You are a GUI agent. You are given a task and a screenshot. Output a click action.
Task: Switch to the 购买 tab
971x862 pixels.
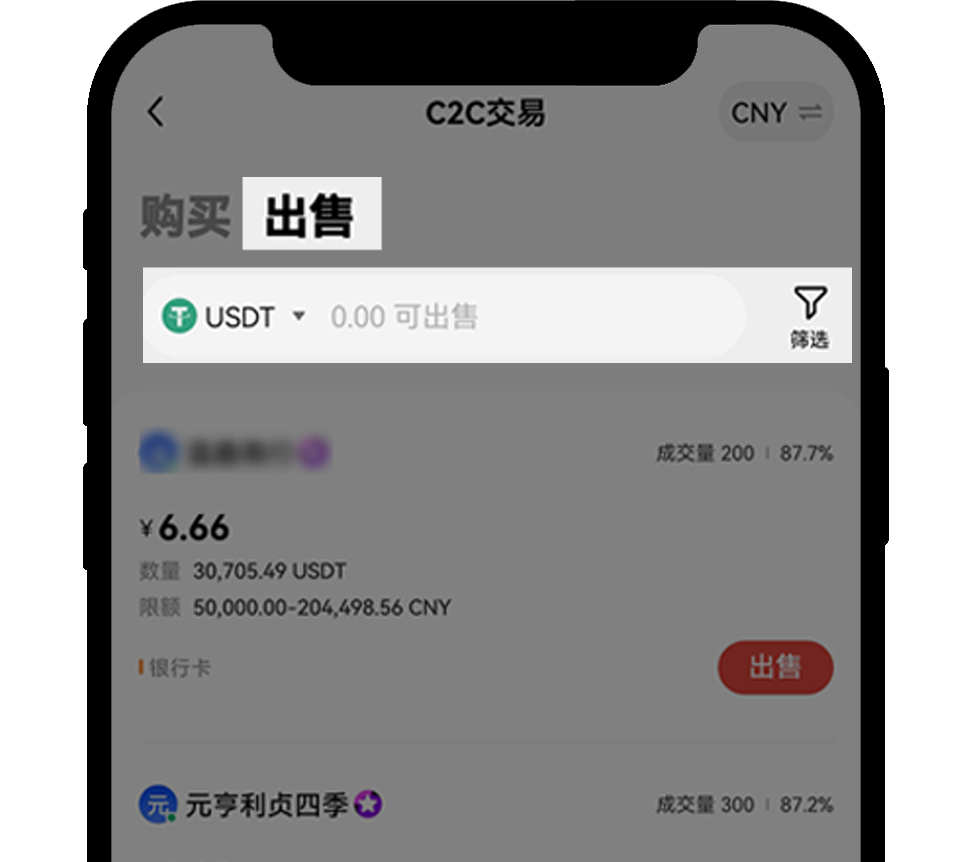[185, 217]
